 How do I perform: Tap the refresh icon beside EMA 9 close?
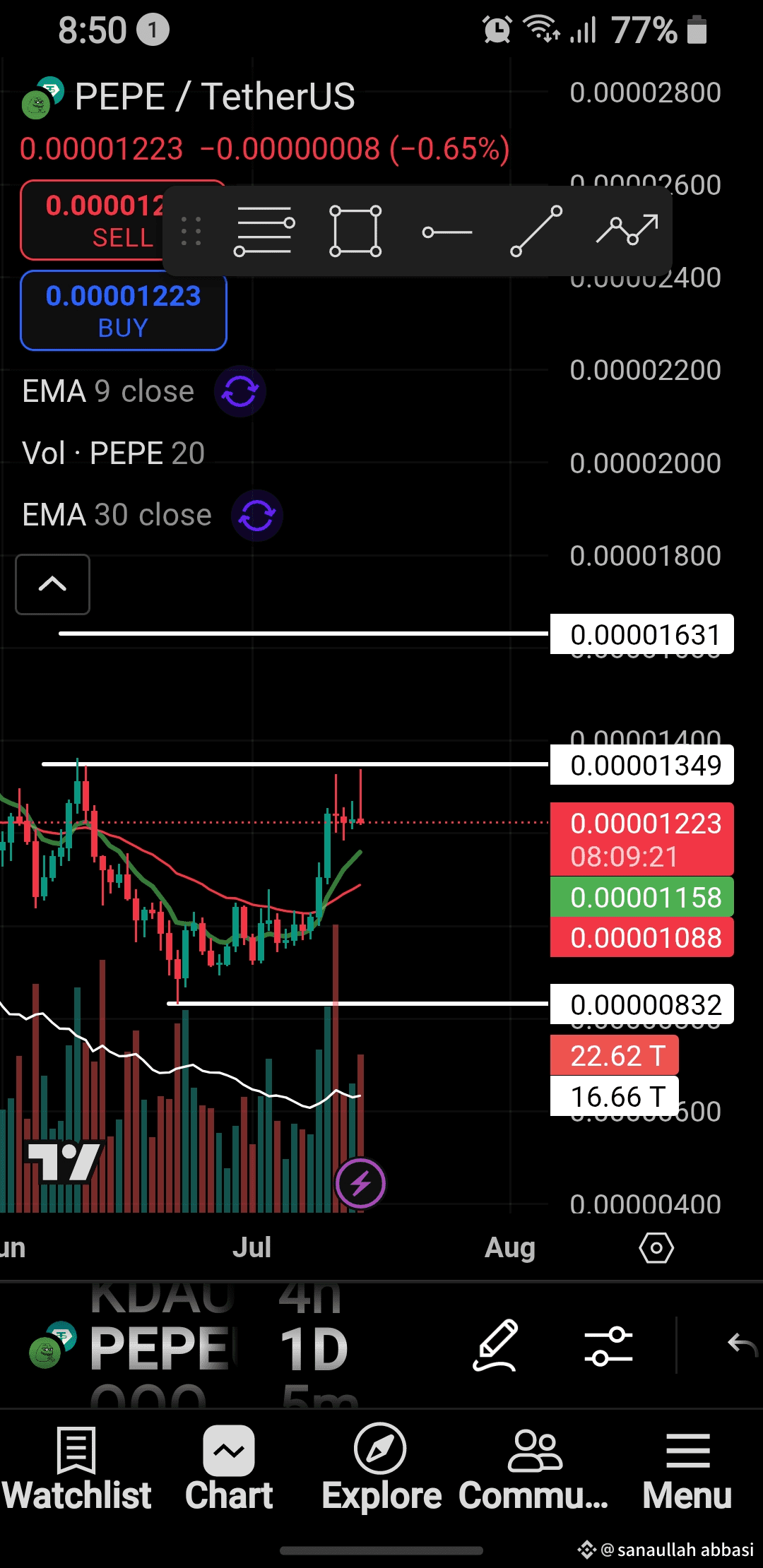click(240, 391)
